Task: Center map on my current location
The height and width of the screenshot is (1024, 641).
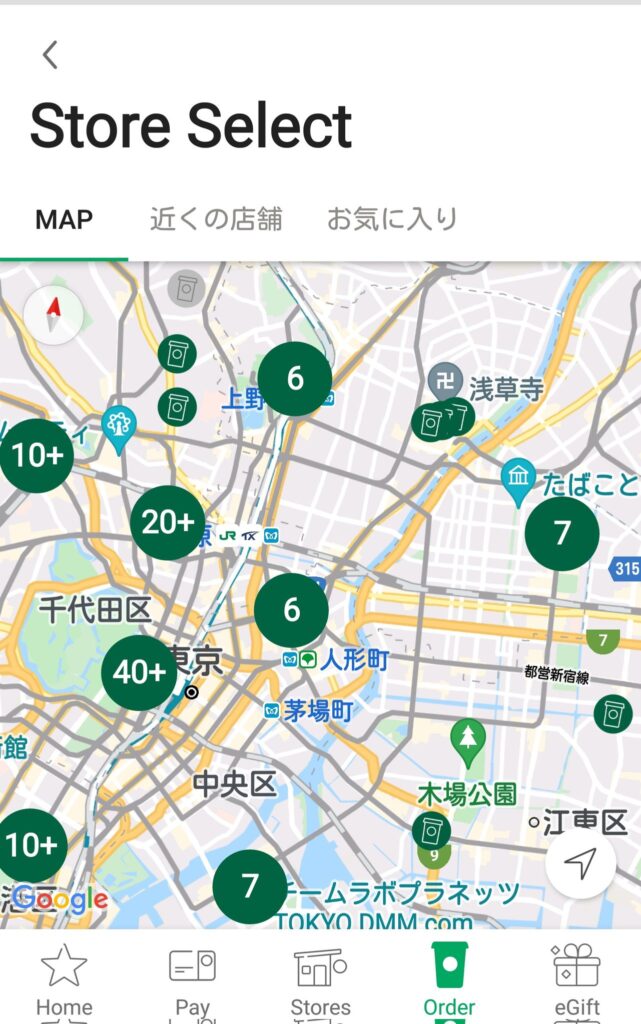Action: pyautogui.click(x=581, y=863)
